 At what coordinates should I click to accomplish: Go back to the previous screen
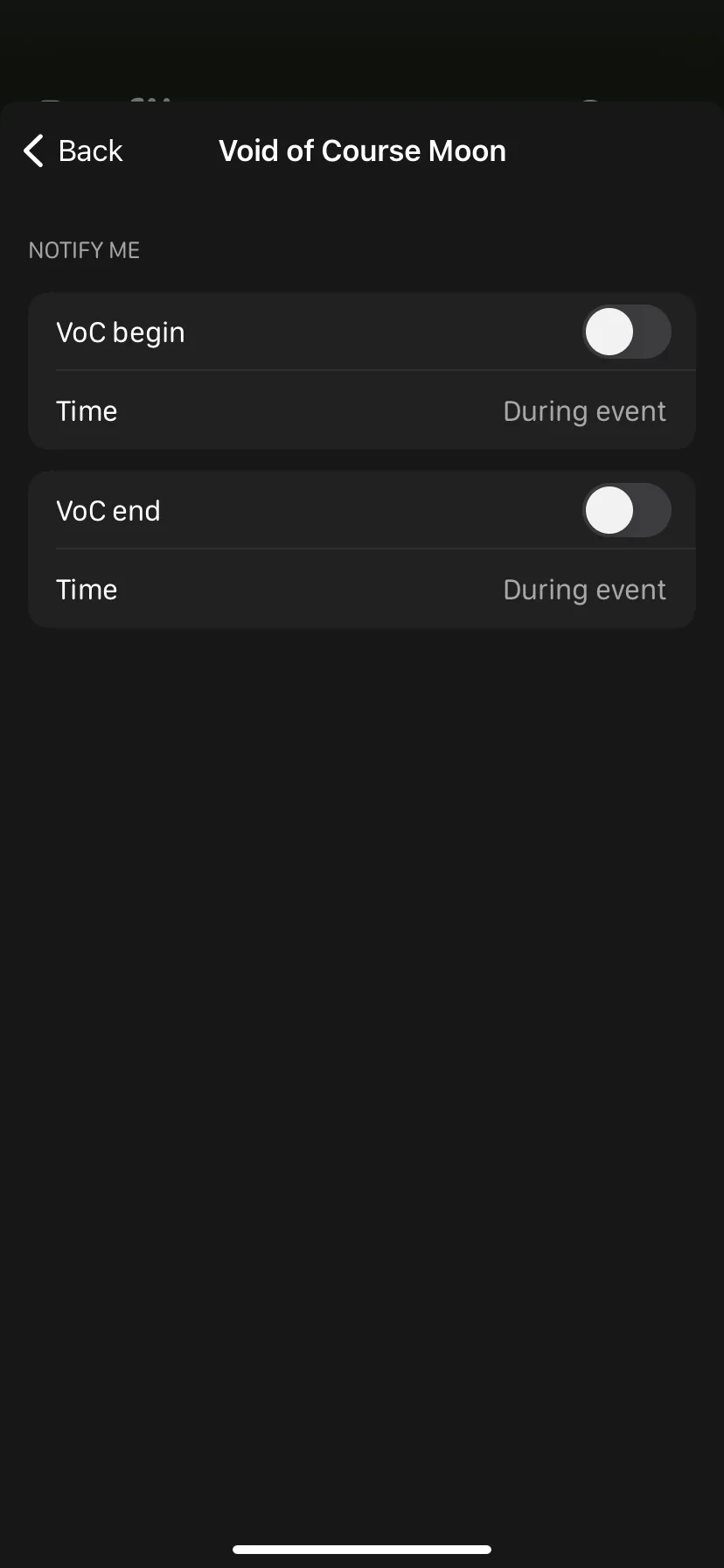pyautogui.click(x=73, y=150)
